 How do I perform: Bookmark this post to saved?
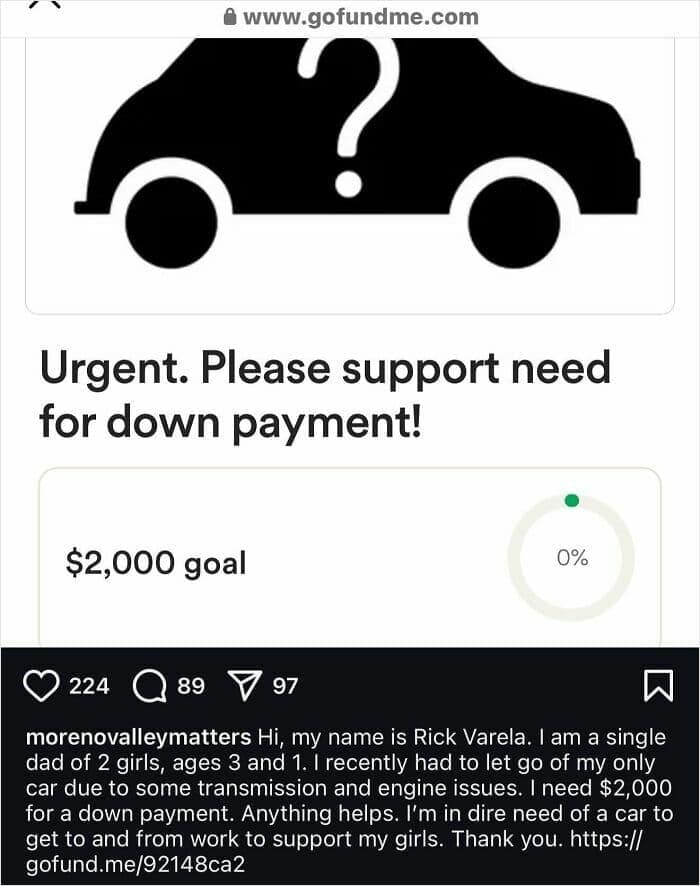point(658,686)
